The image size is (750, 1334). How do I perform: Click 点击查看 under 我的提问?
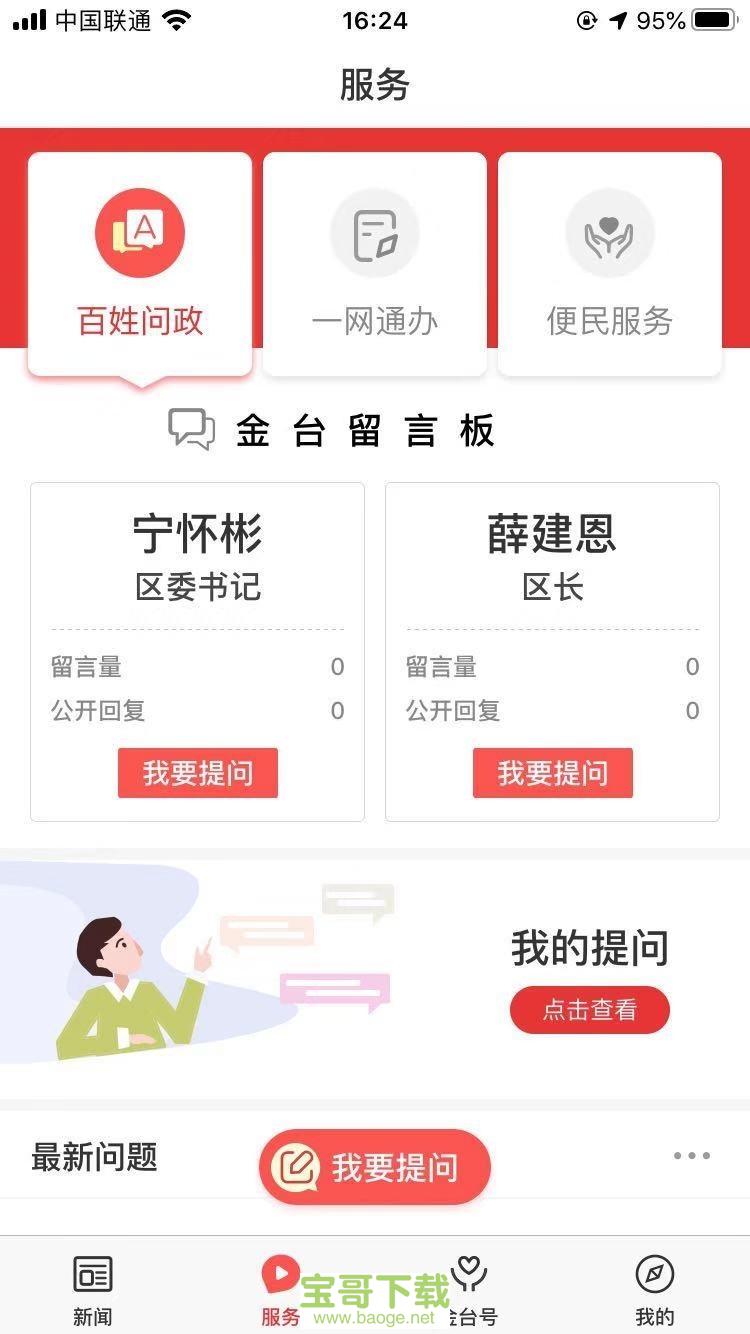click(589, 1010)
